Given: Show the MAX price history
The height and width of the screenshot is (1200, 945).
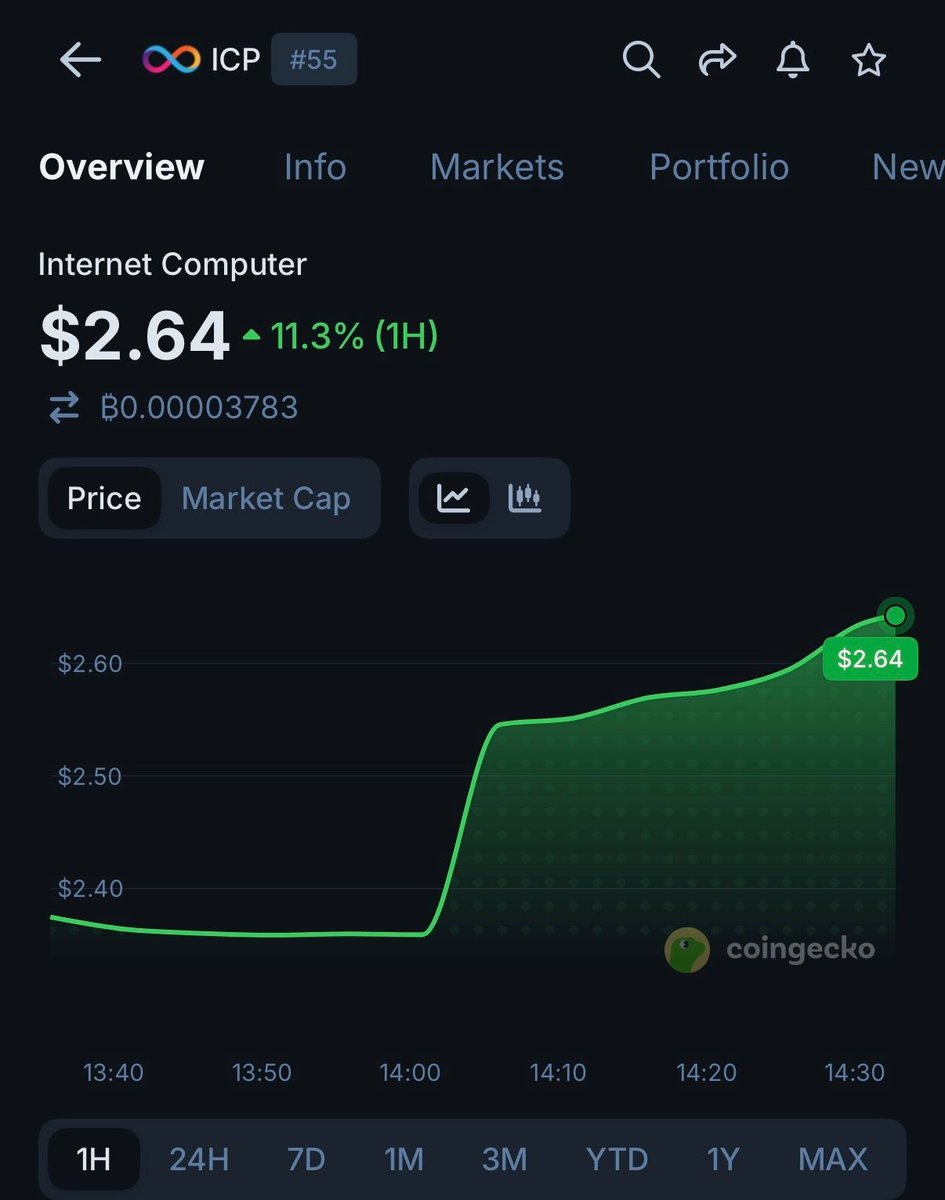Looking at the screenshot, I should coord(833,1159).
